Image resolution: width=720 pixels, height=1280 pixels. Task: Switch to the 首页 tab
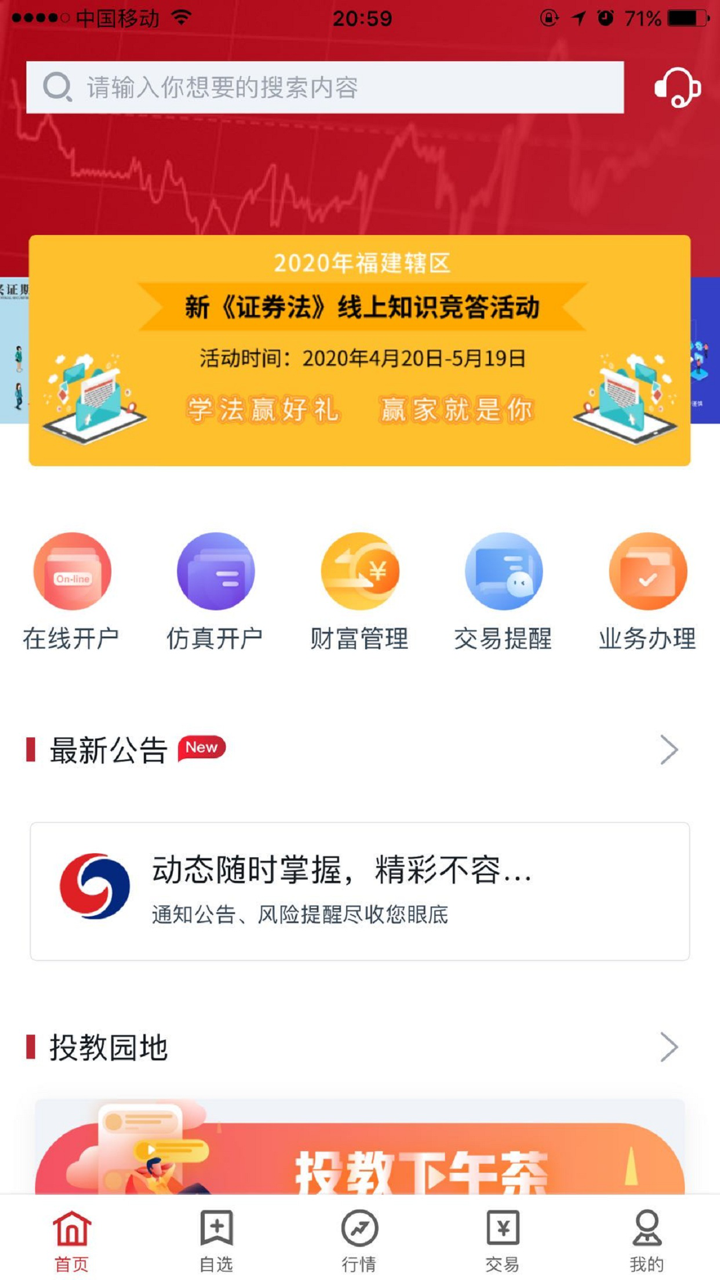[x=72, y=1240]
